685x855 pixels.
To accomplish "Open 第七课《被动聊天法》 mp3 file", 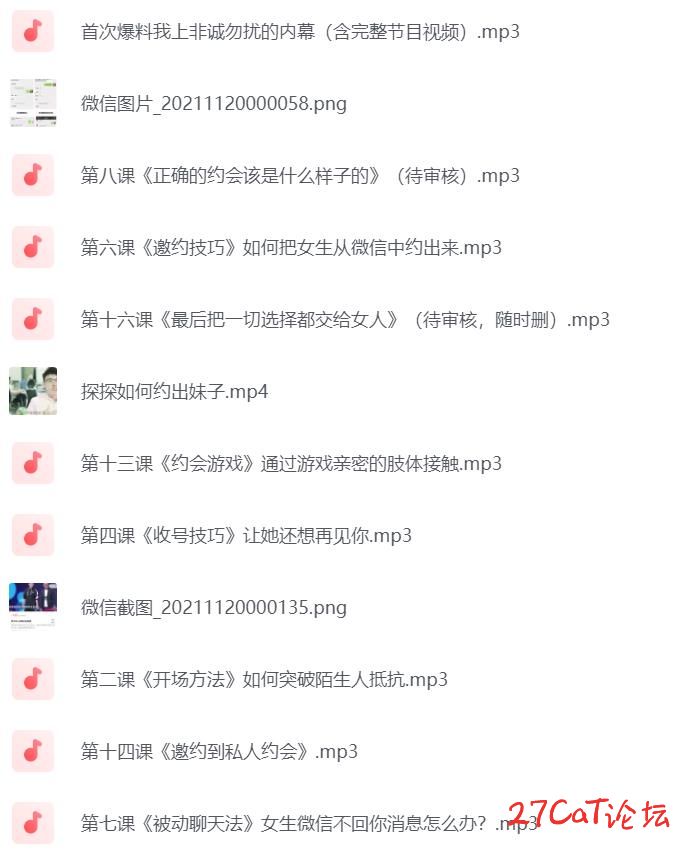I will 300,824.
